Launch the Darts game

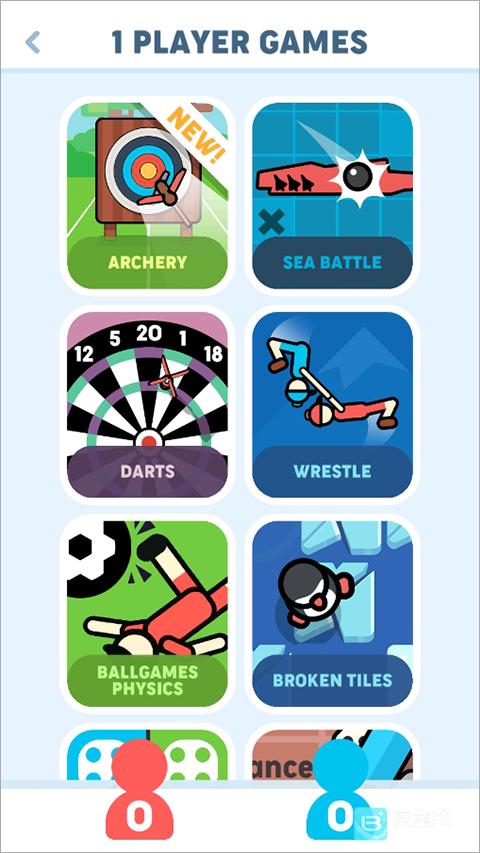(x=147, y=405)
